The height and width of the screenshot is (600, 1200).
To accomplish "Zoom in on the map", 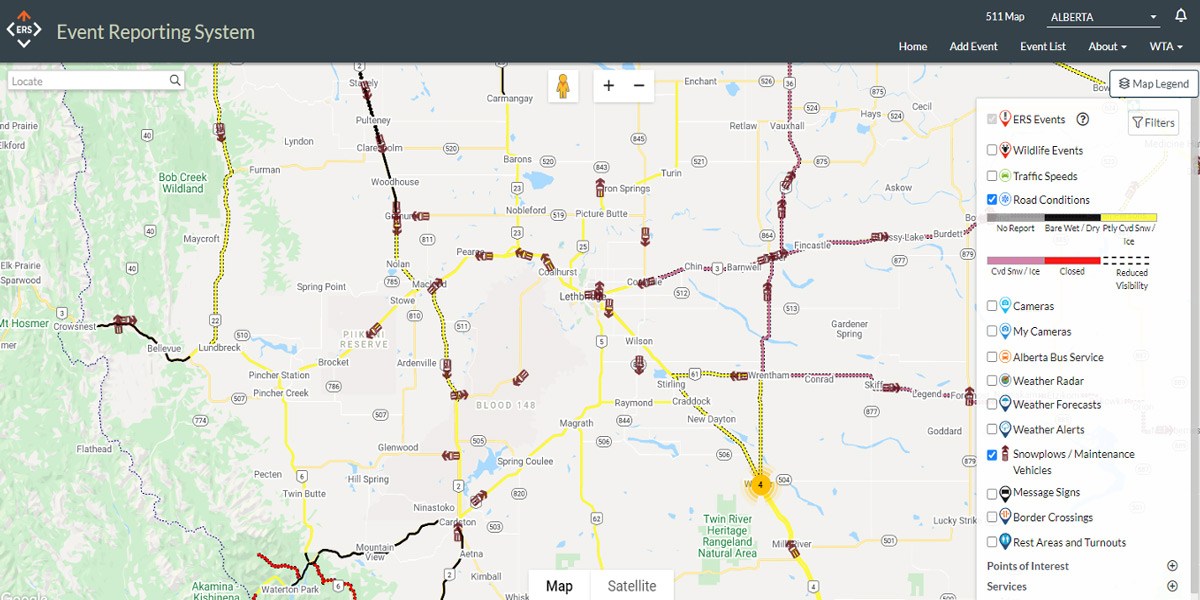I will [x=609, y=86].
